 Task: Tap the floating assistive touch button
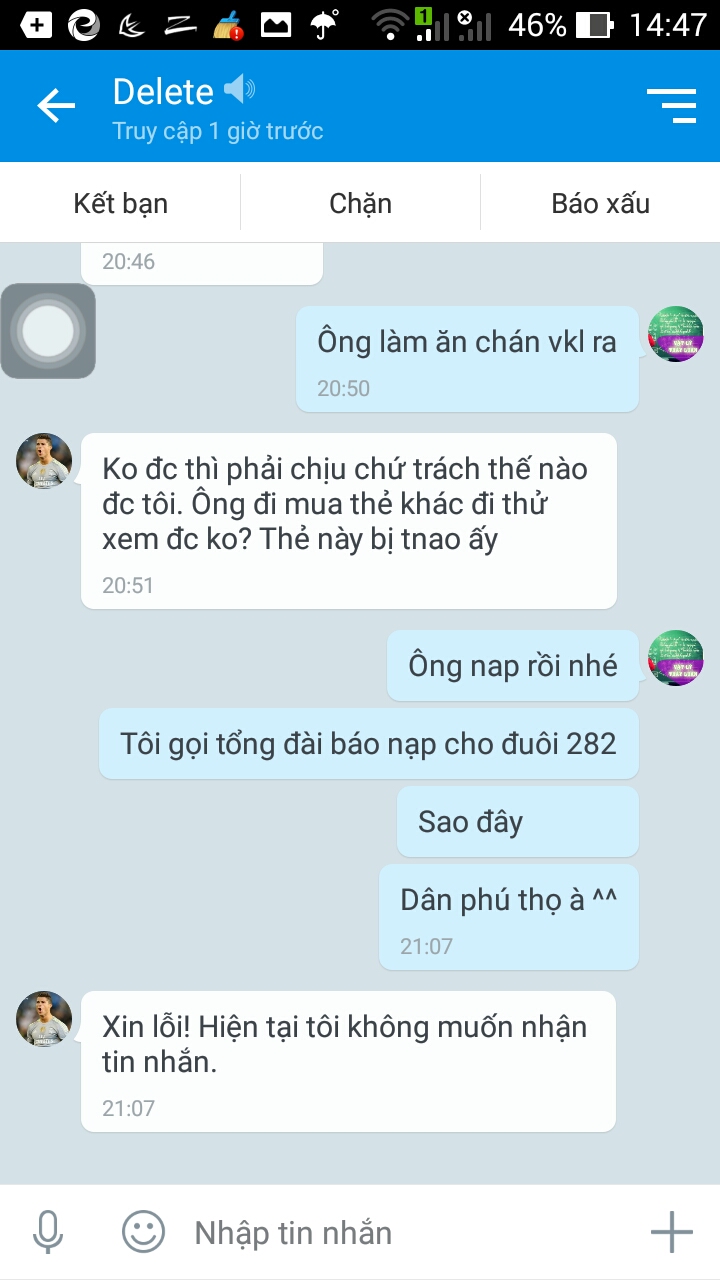[x=48, y=331]
